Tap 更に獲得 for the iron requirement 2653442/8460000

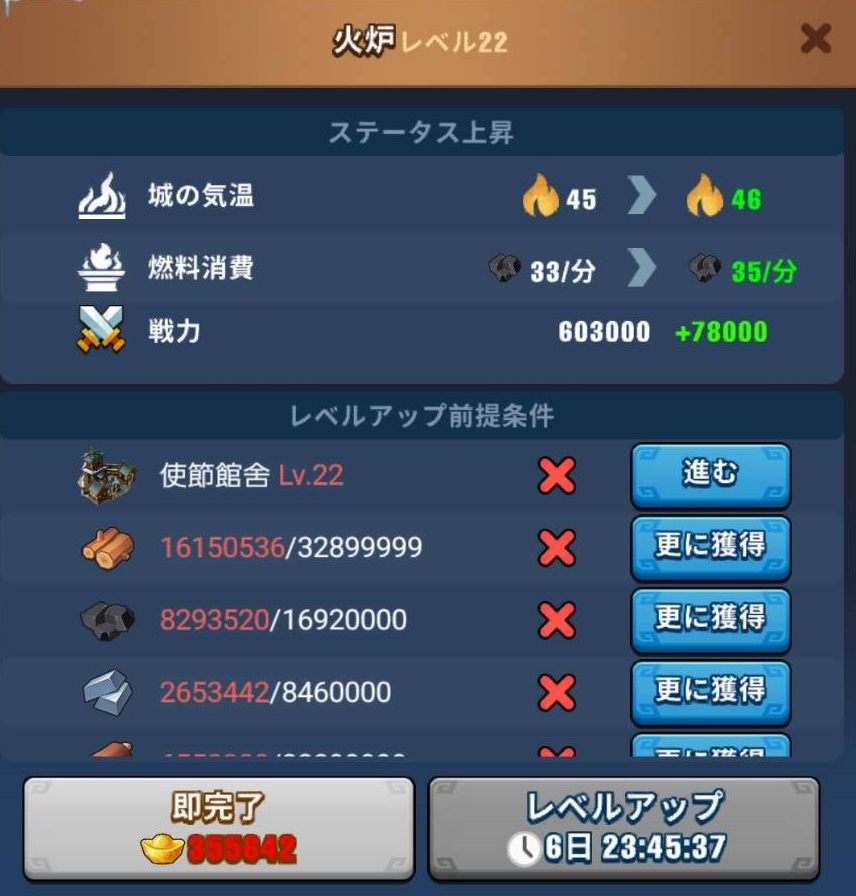coord(710,691)
